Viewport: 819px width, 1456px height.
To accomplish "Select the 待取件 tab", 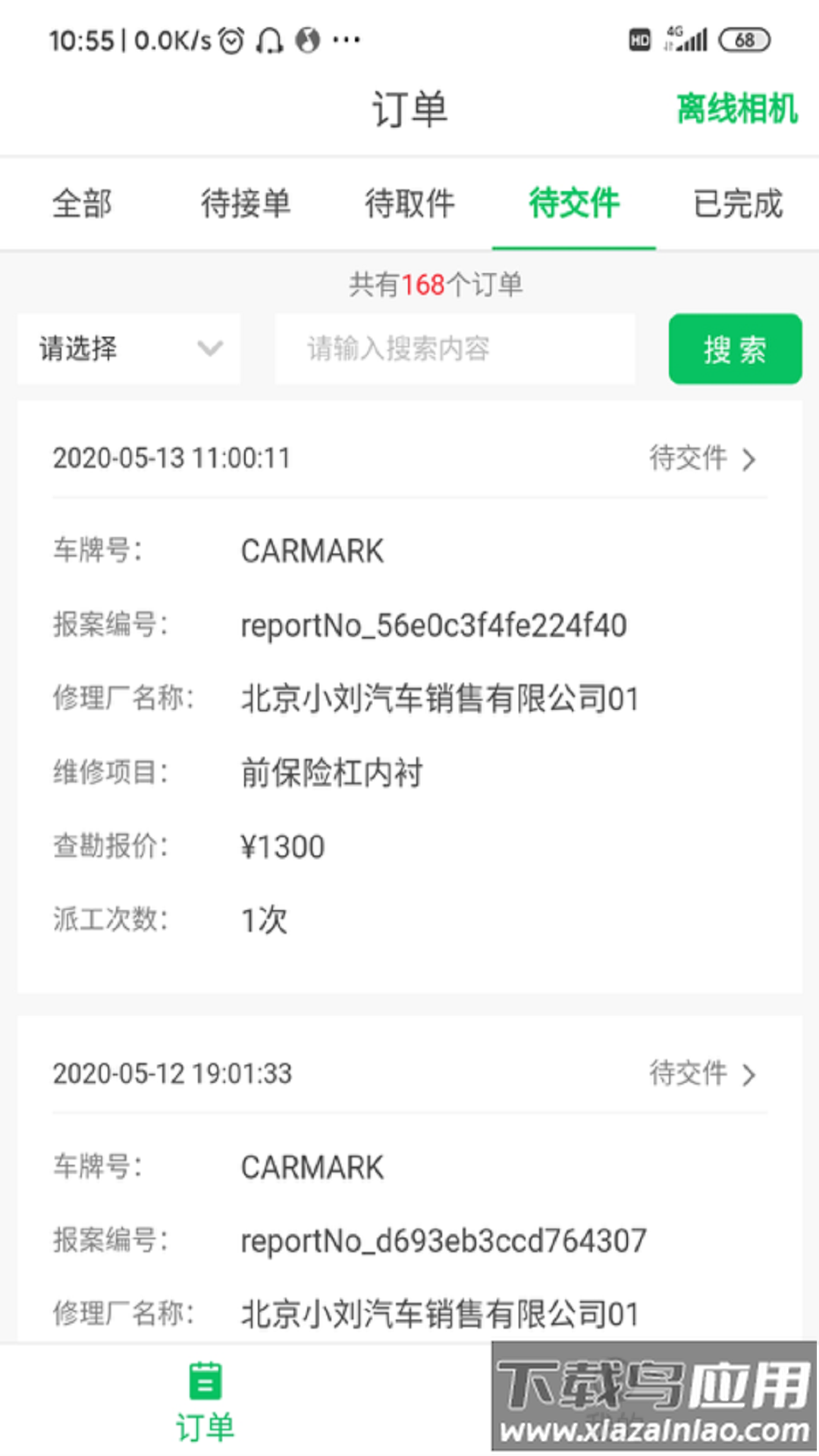I will (410, 203).
